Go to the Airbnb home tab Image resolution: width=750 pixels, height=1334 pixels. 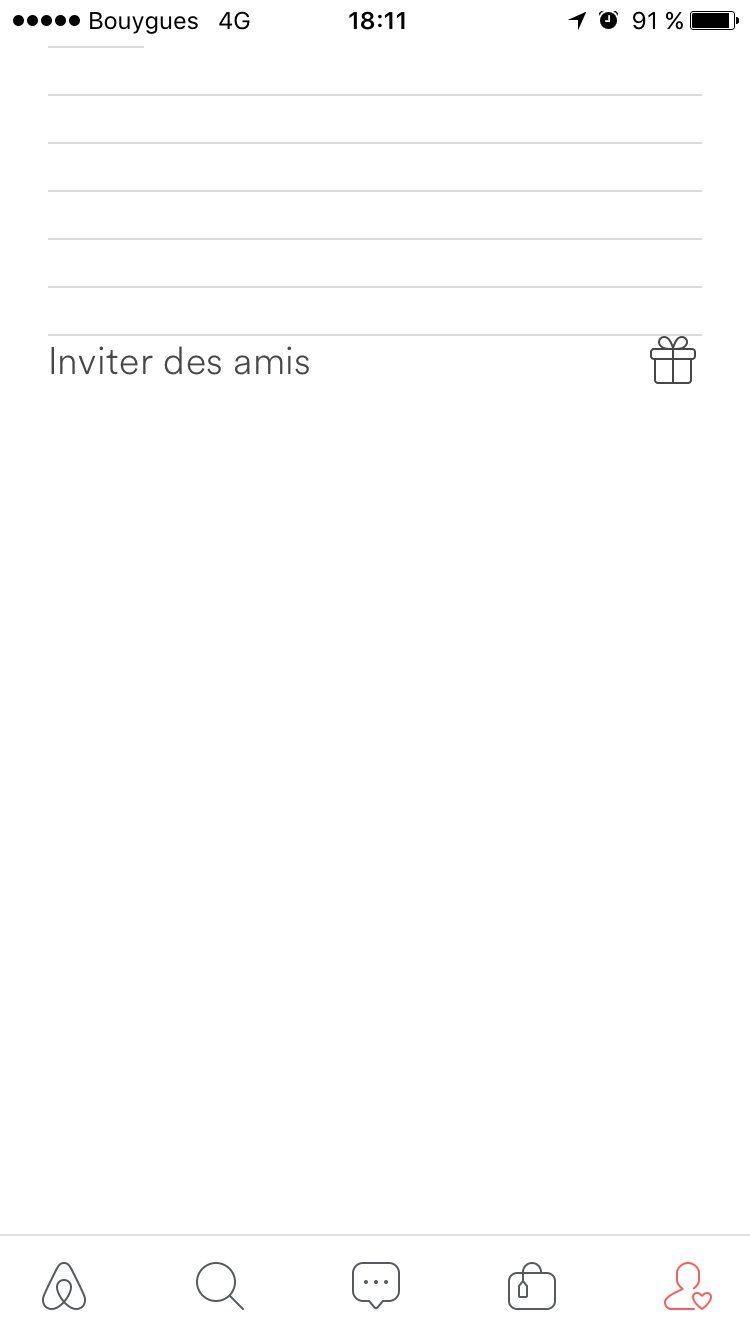pos(64,1286)
